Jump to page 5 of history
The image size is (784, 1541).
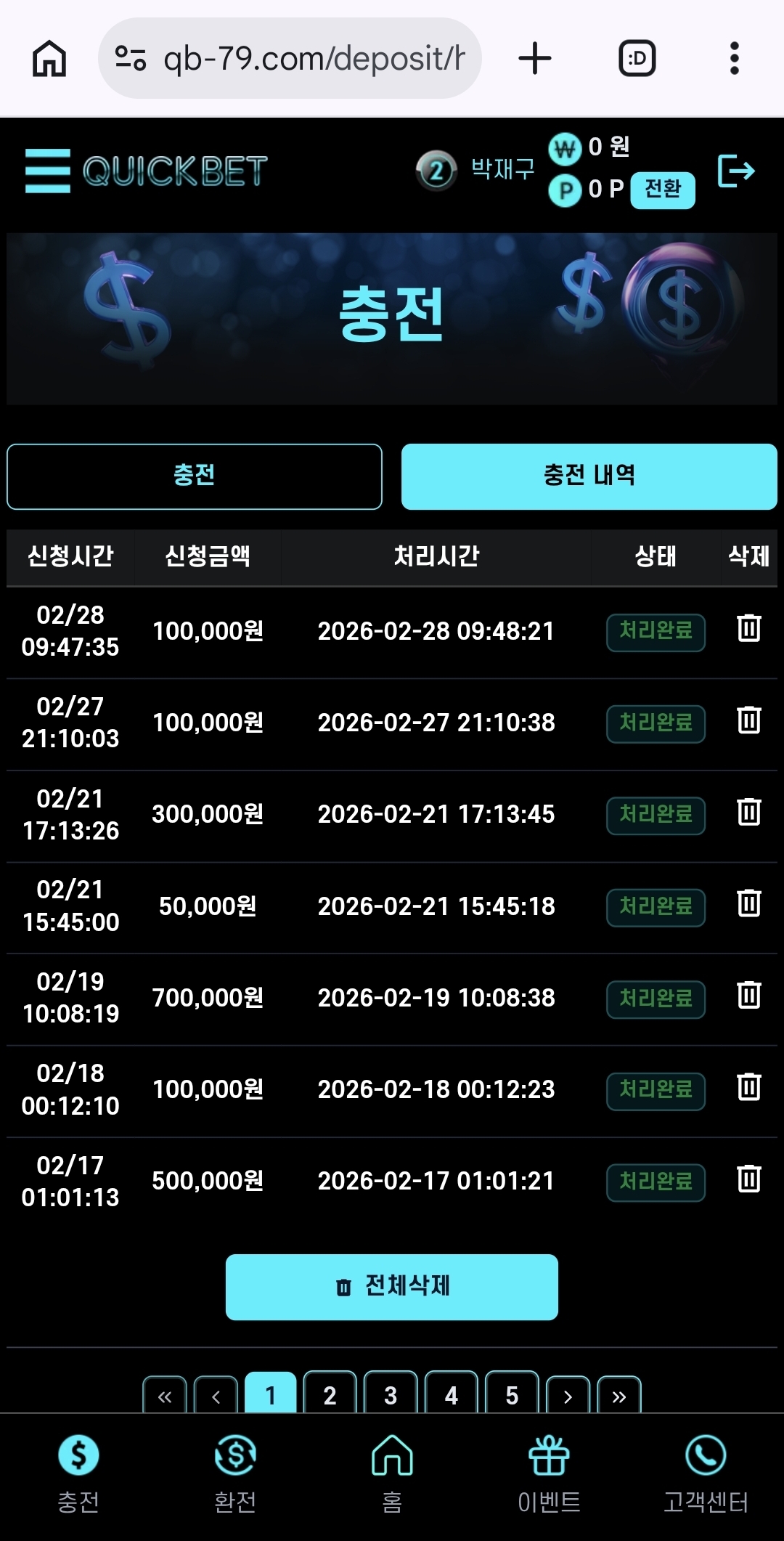point(512,1394)
